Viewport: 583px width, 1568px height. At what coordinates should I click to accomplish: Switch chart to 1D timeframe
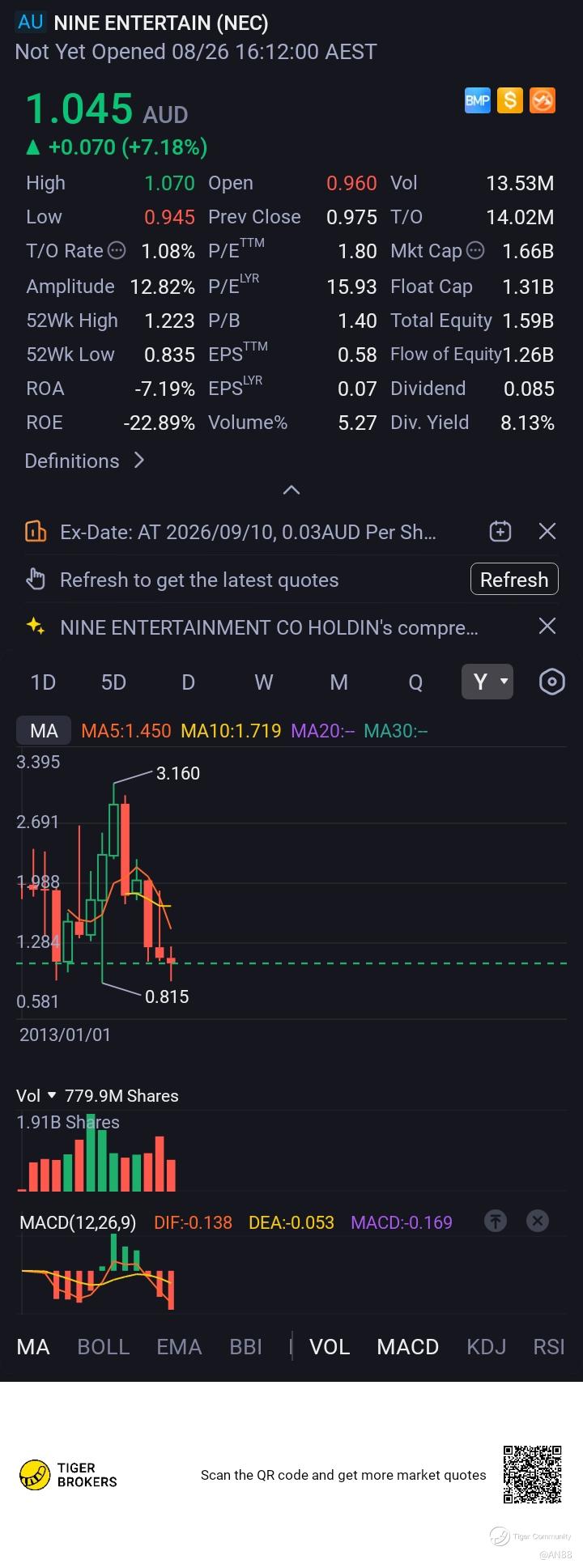pos(43,682)
